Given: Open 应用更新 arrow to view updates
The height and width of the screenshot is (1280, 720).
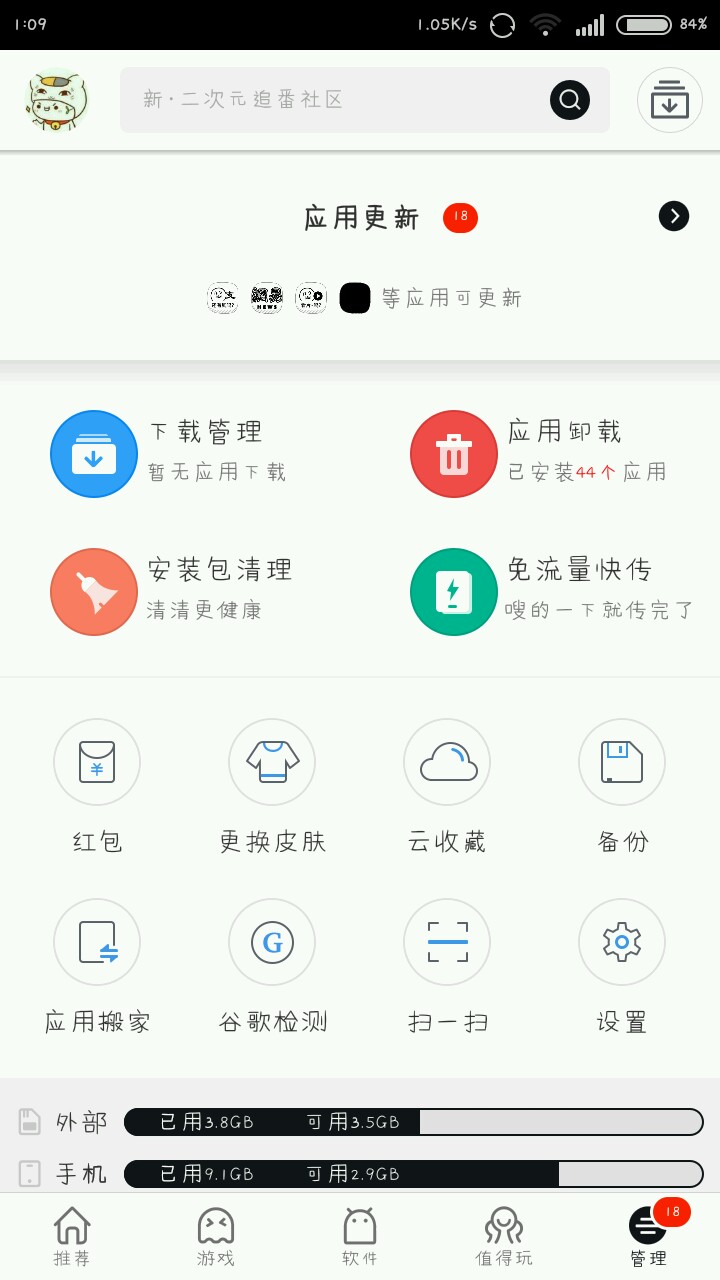Looking at the screenshot, I should 674,216.
